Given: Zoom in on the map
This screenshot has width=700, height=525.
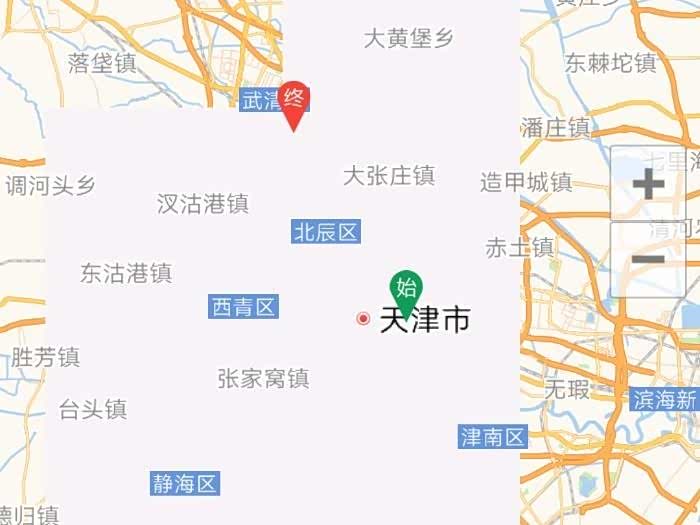Looking at the screenshot, I should point(648,184).
